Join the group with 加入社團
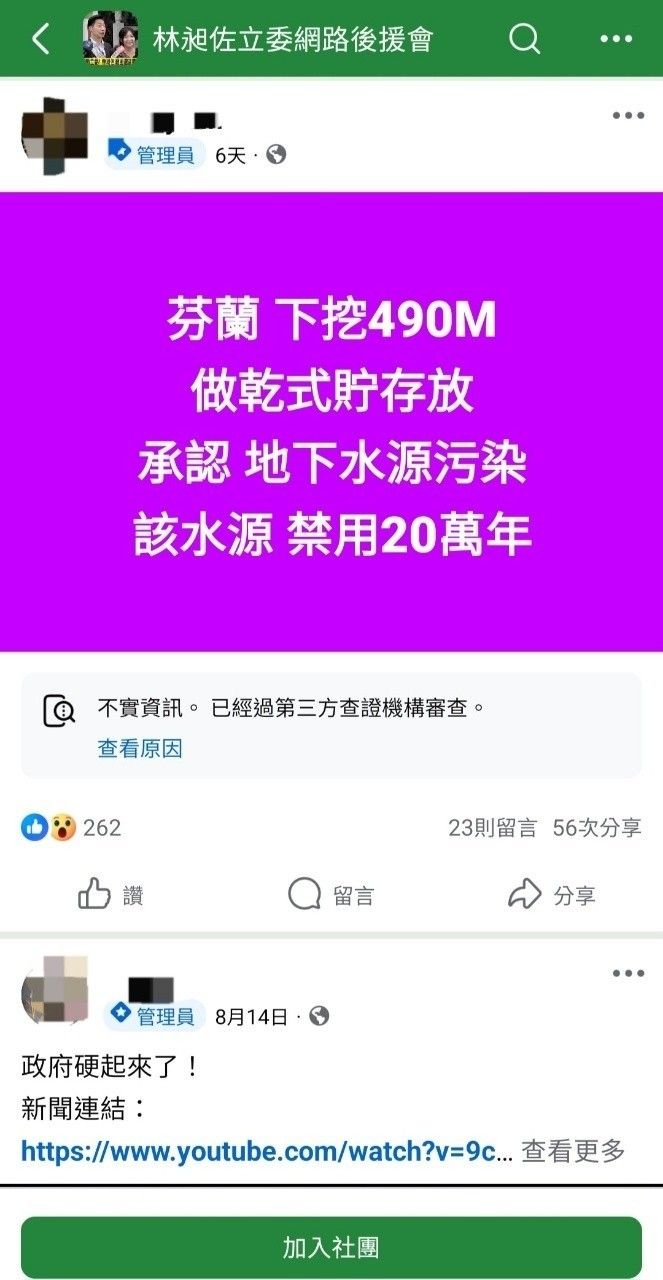This screenshot has height=1280, width=663. 331,1247
